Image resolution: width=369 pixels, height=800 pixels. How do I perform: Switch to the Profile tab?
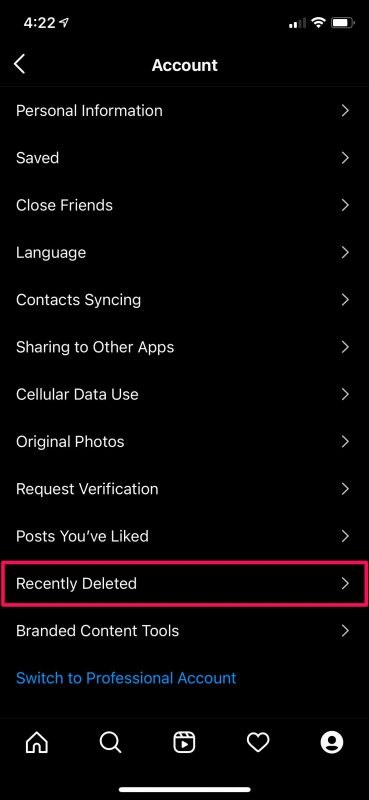point(332,742)
